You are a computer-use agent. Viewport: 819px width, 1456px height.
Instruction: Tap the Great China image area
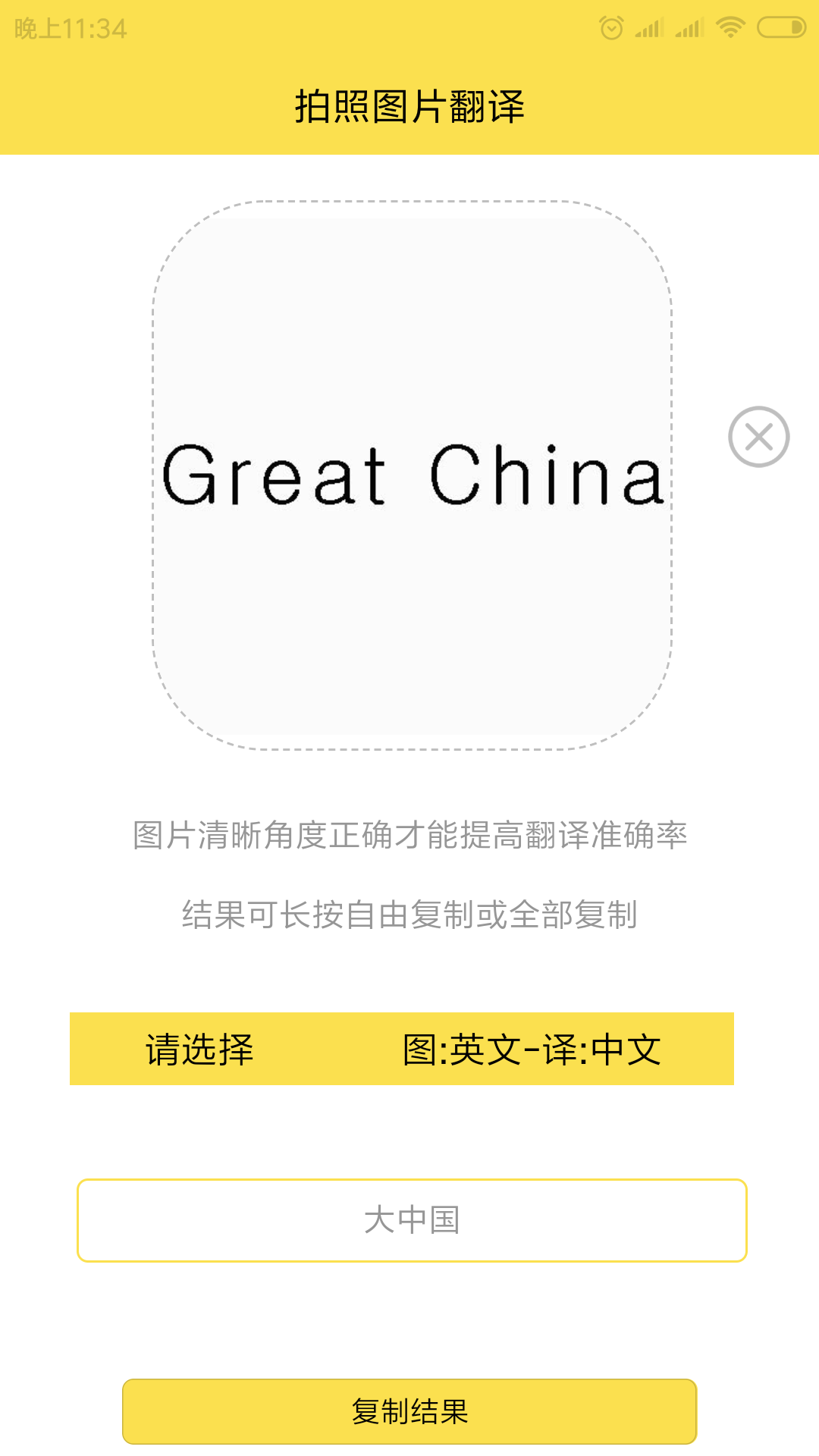pyautogui.click(x=412, y=475)
